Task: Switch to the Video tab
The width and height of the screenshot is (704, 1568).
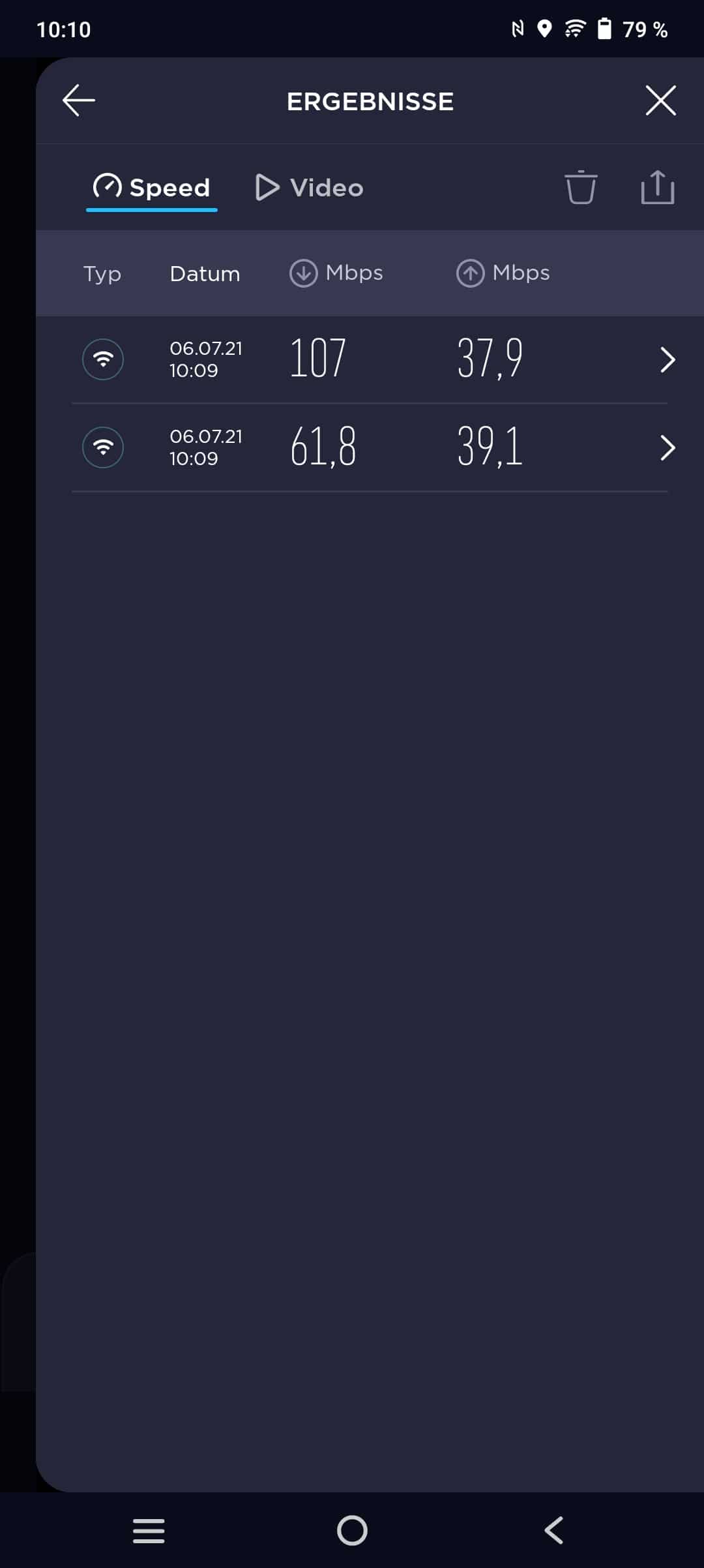Action: [x=309, y=188]
